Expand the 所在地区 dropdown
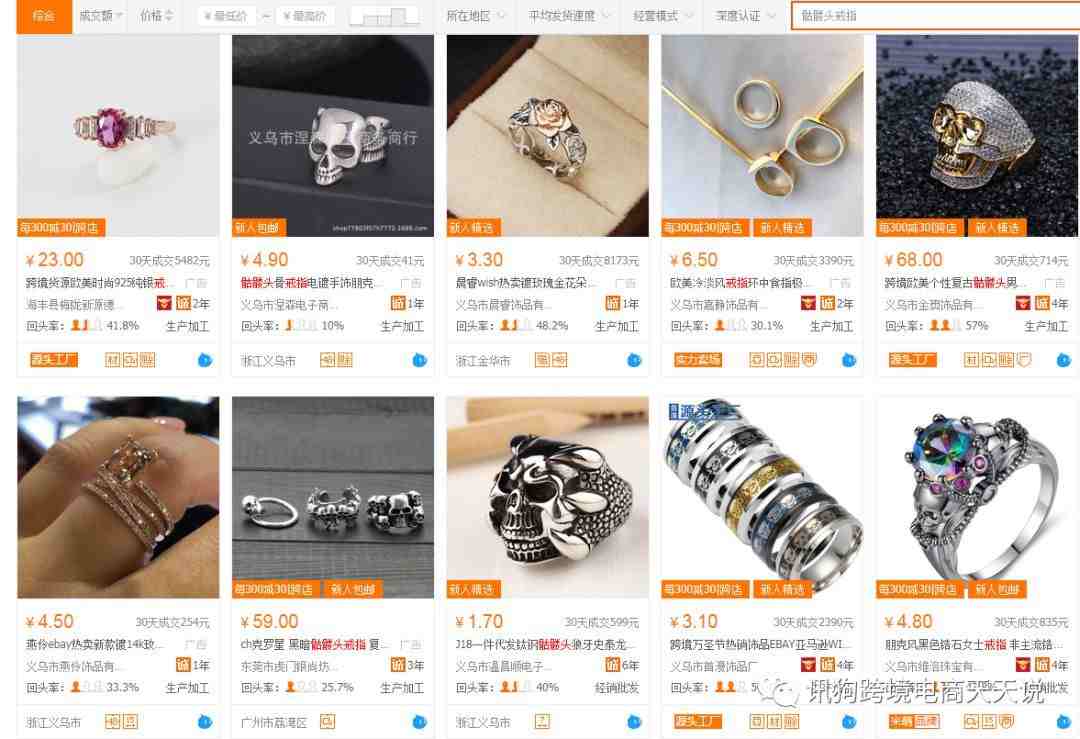 click(475, 16)
